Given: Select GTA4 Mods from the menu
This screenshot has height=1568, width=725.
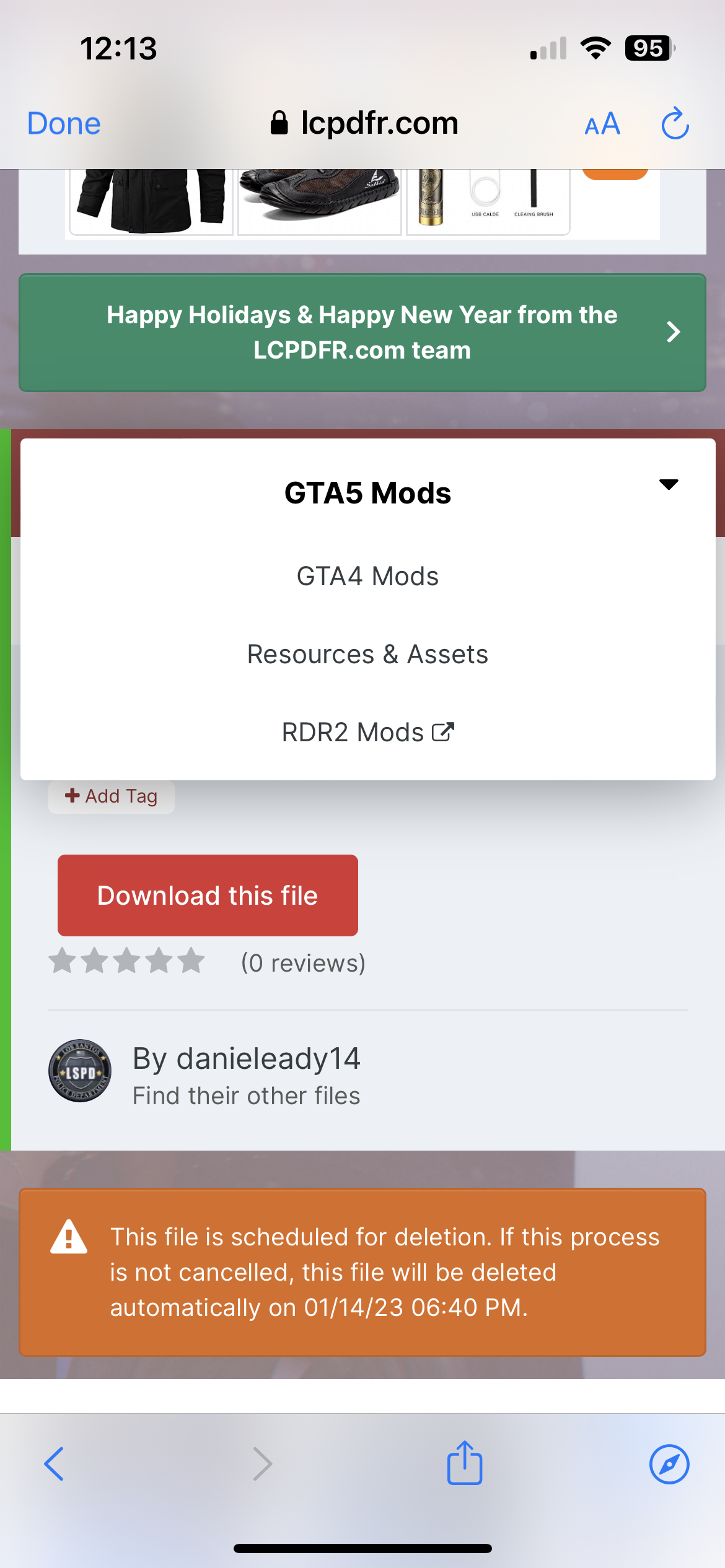Looking at the screenshot, I should pyautogui.click(x=367, y=577).
